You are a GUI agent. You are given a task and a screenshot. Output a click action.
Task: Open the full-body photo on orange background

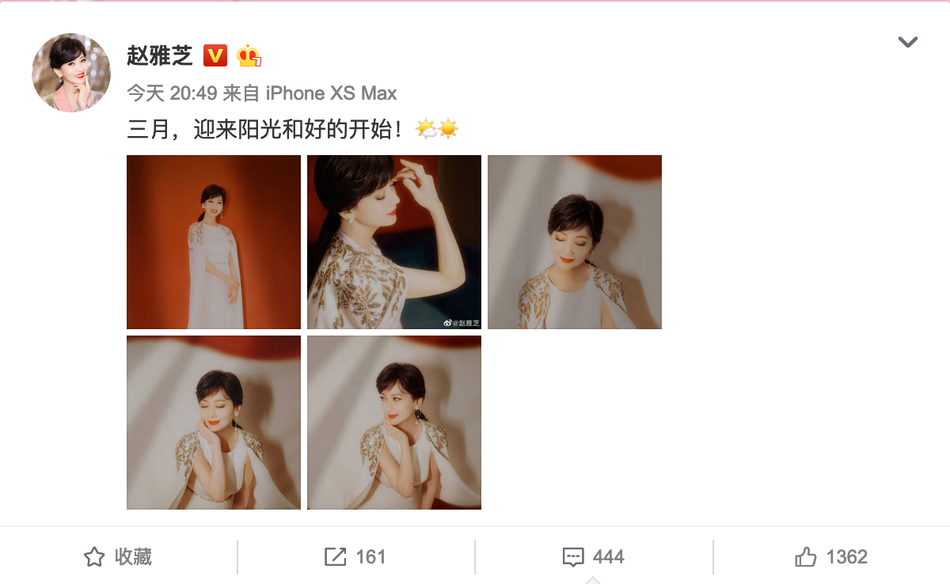click(213, 242)
